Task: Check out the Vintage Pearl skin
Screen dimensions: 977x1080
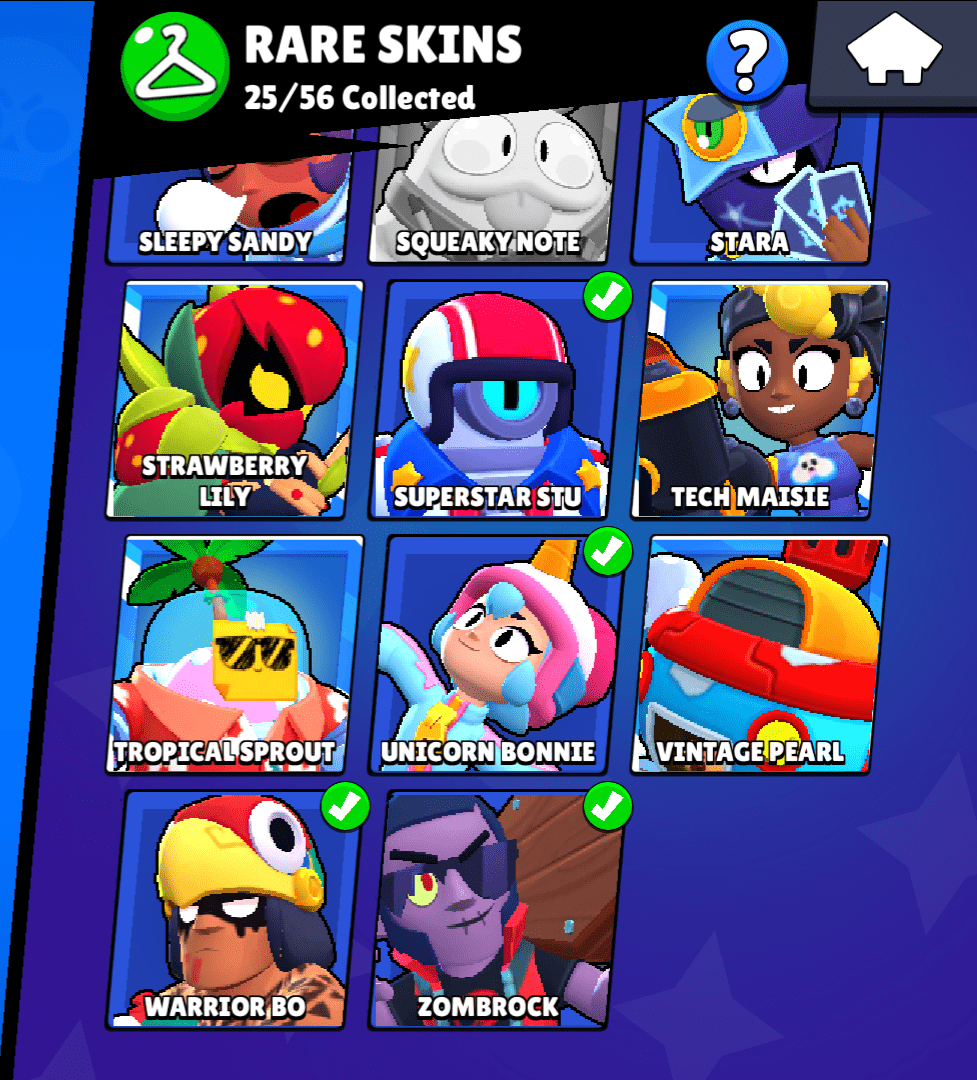Action: pyautogui.click(x=757, y=655)
